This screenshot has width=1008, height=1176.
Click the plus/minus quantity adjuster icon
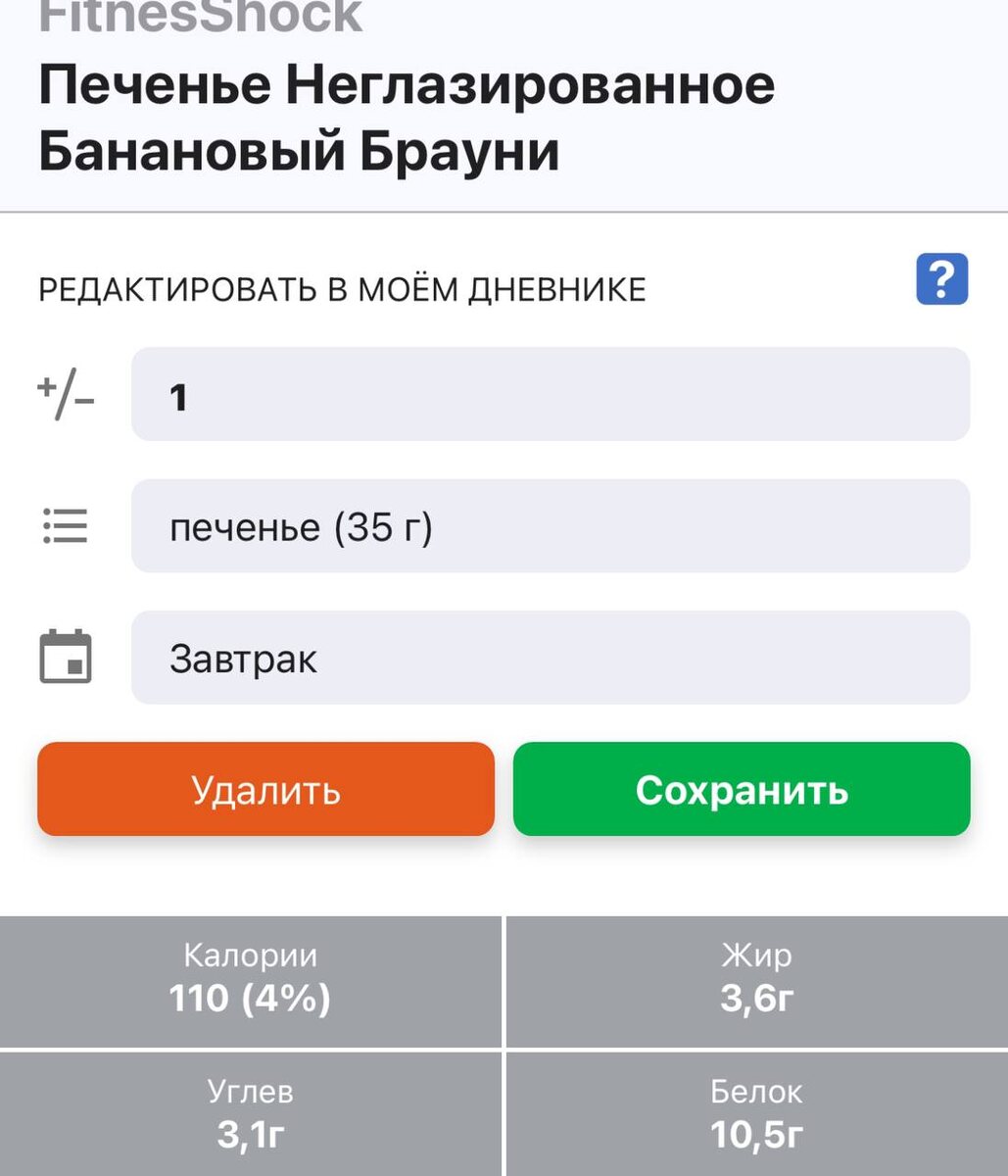point(65,395)
